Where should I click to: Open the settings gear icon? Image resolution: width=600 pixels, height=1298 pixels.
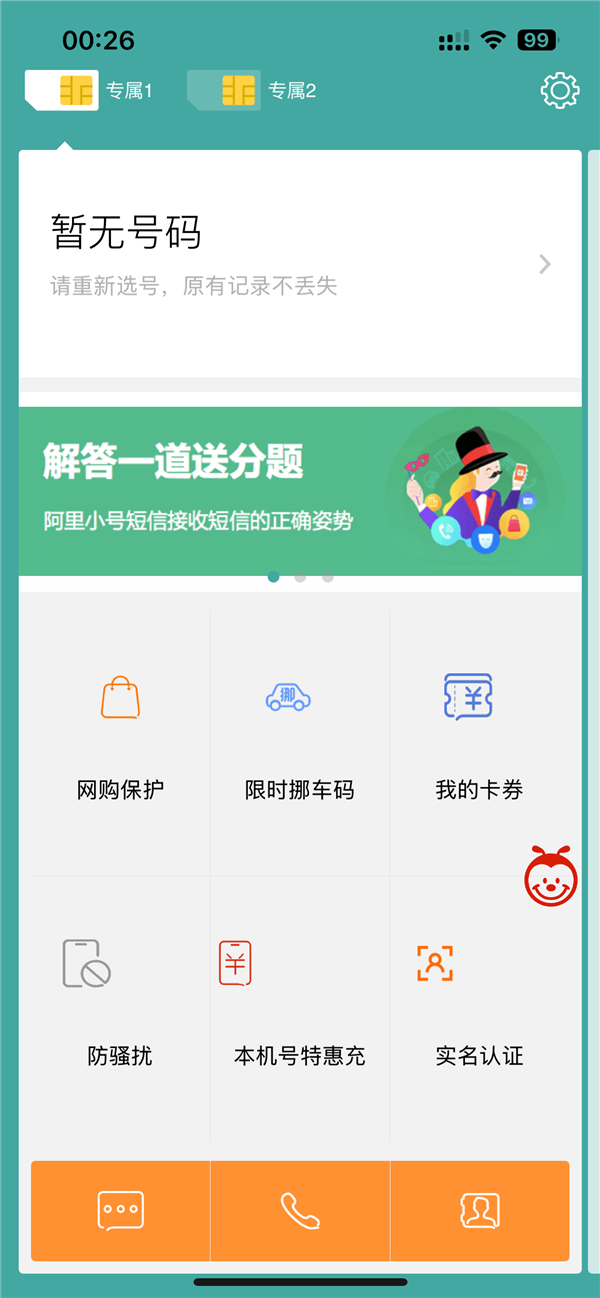[560, 91]
